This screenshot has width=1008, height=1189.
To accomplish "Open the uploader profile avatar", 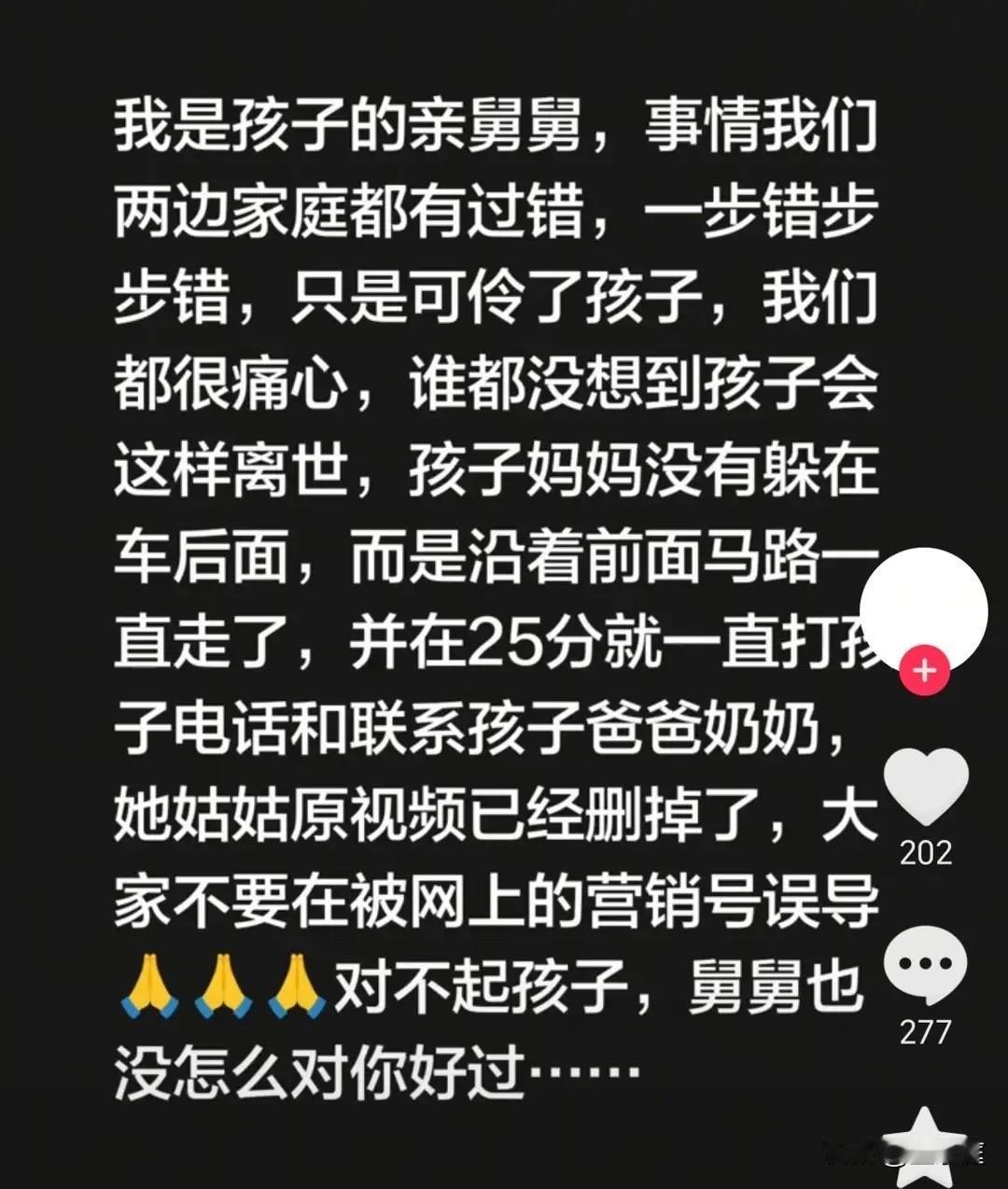I will point(926,607).
